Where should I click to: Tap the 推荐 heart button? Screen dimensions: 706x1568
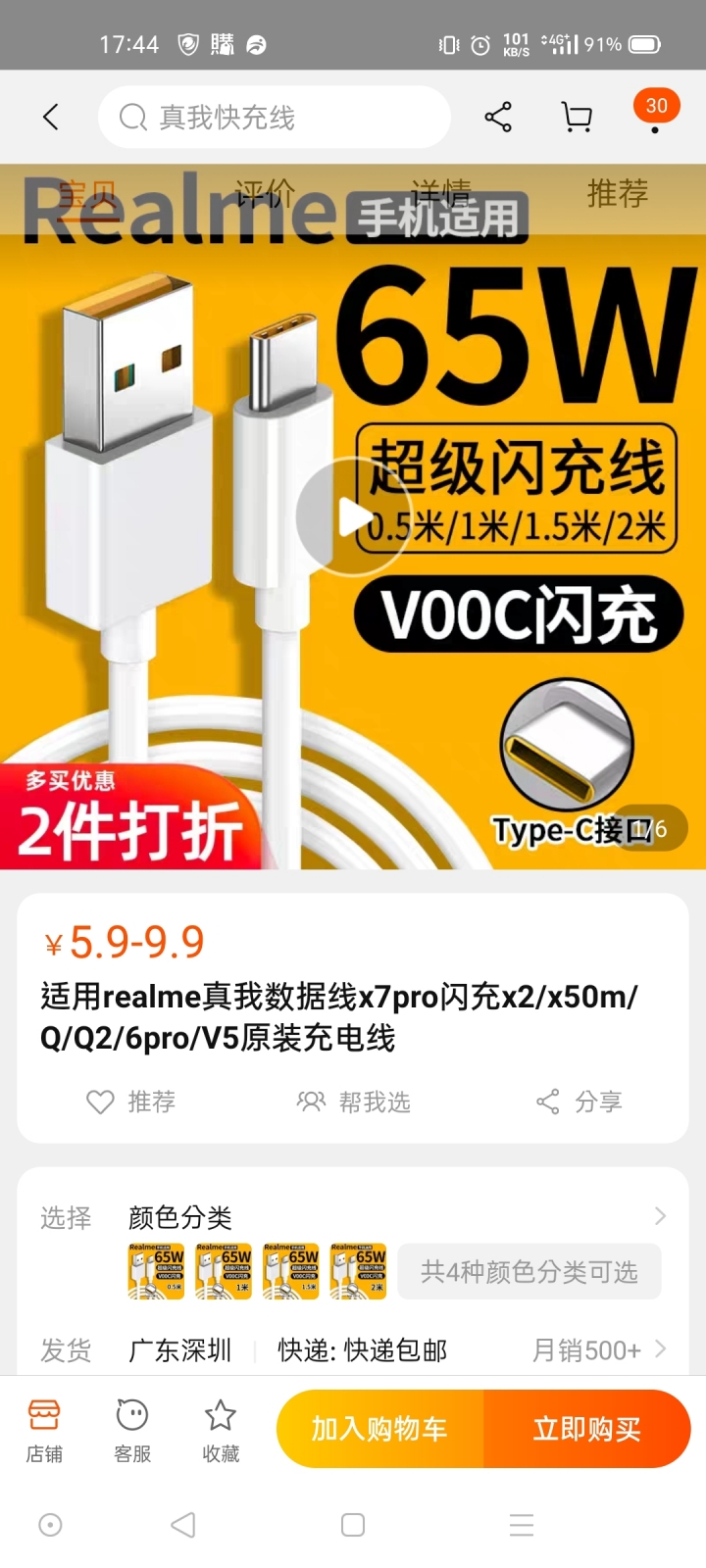pyautogui.click(x=131, y=1102)
